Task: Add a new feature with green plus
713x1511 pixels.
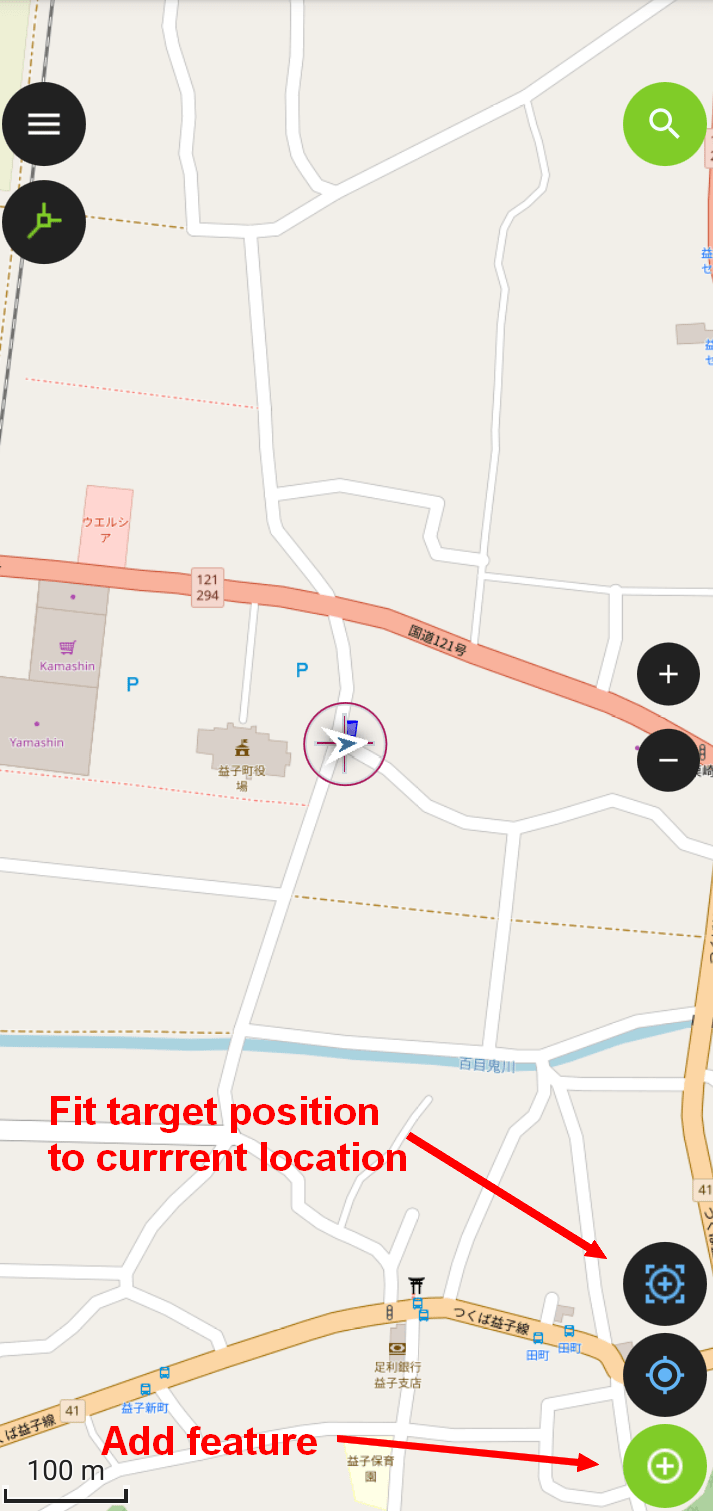Action: [664, 1466]
